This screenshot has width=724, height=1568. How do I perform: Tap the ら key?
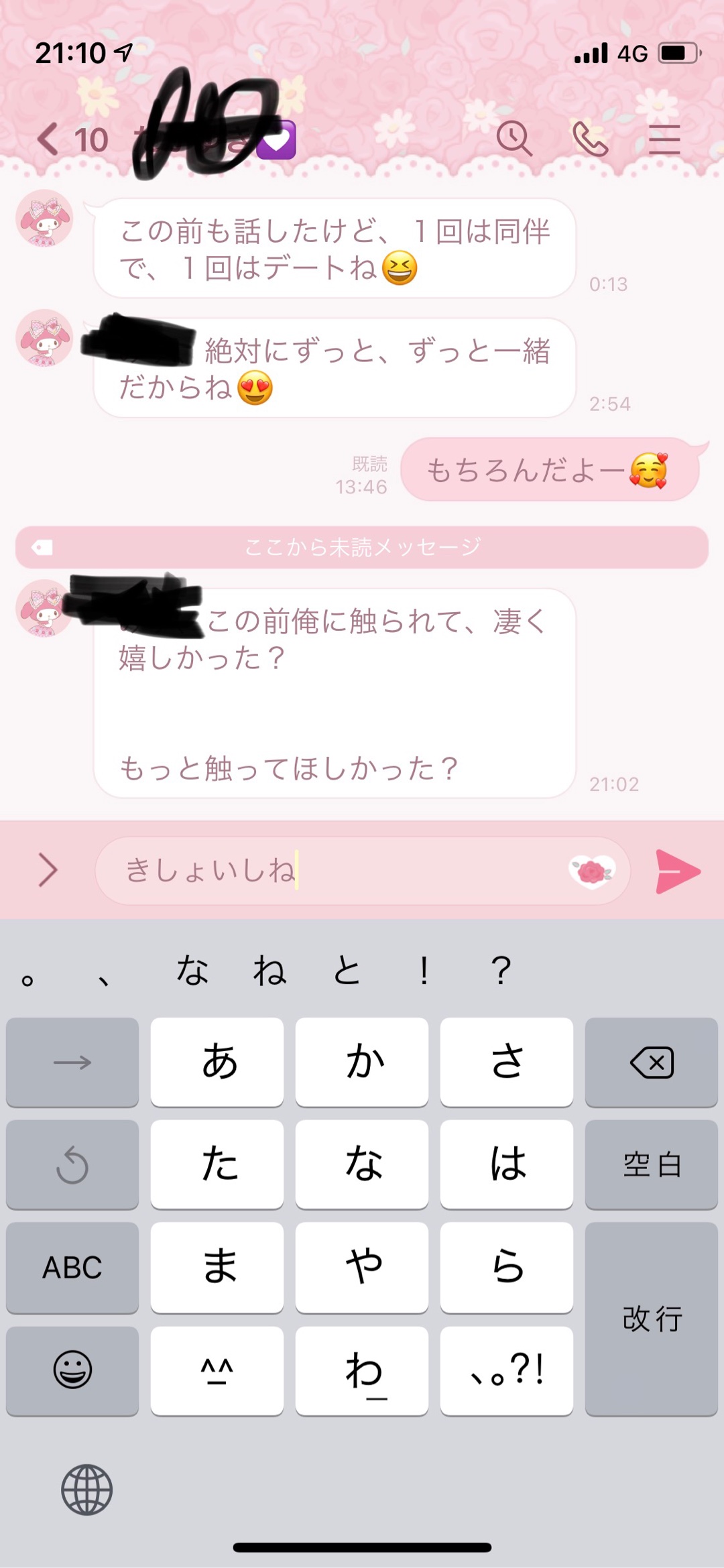click(507, 1268)
